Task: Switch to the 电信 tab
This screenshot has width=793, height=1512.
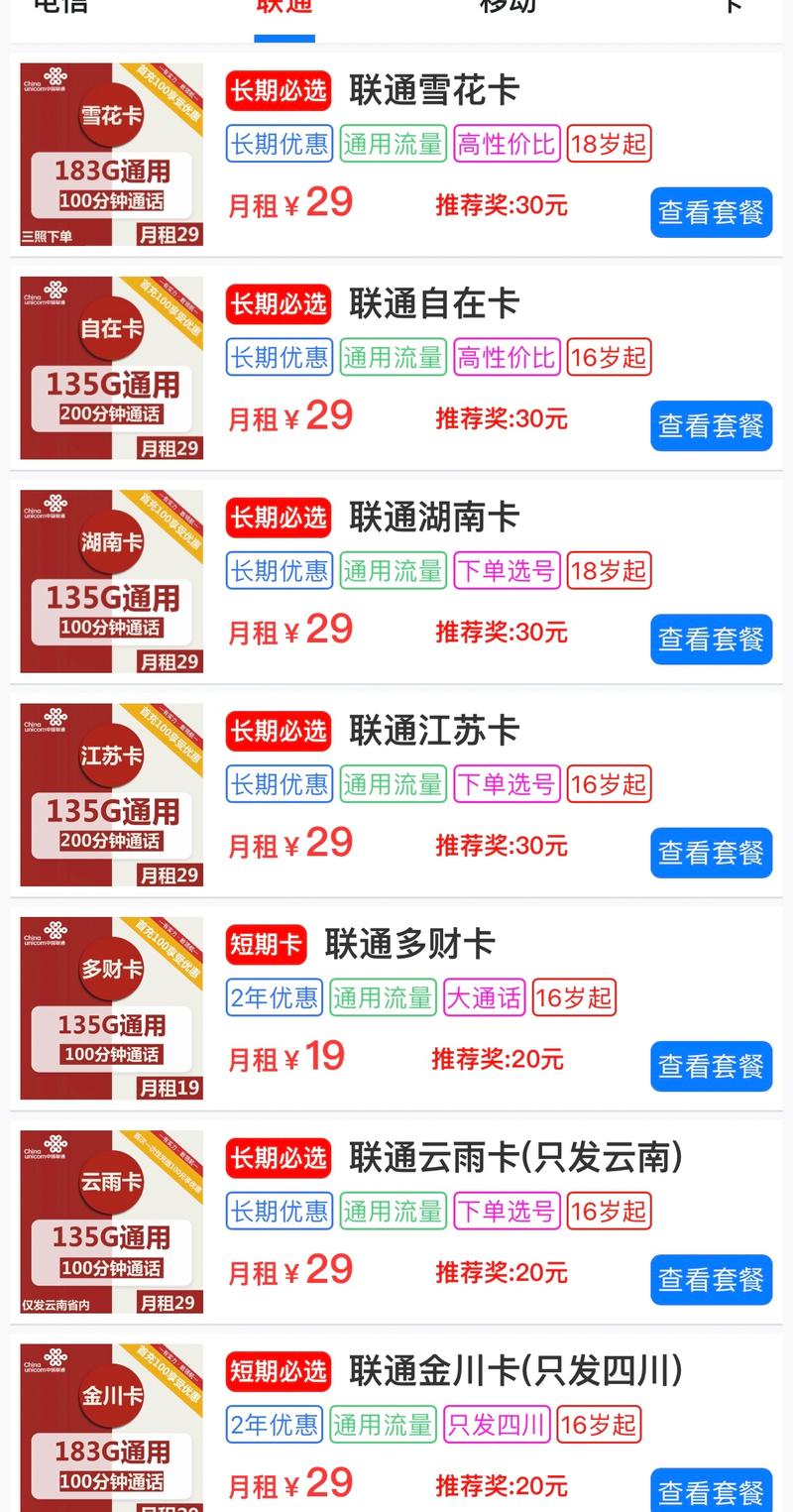Action: pos(61,8)
